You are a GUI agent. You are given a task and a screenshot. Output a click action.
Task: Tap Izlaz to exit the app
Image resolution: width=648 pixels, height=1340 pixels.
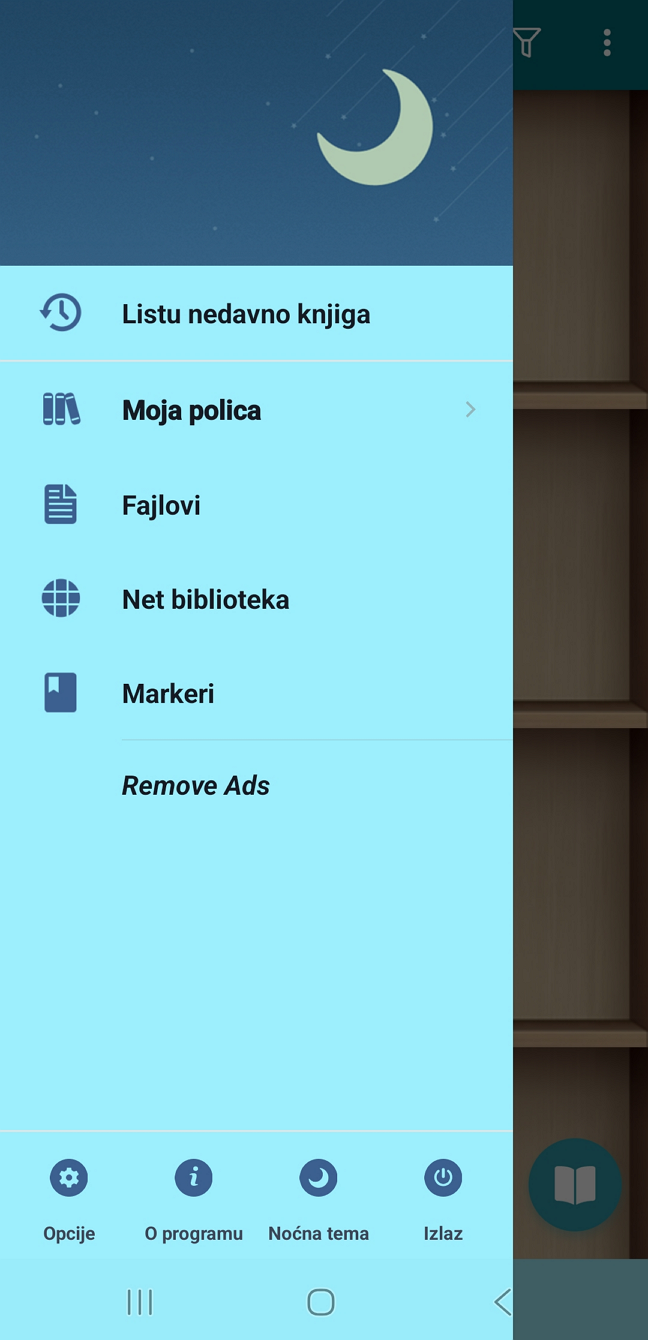443,1195
